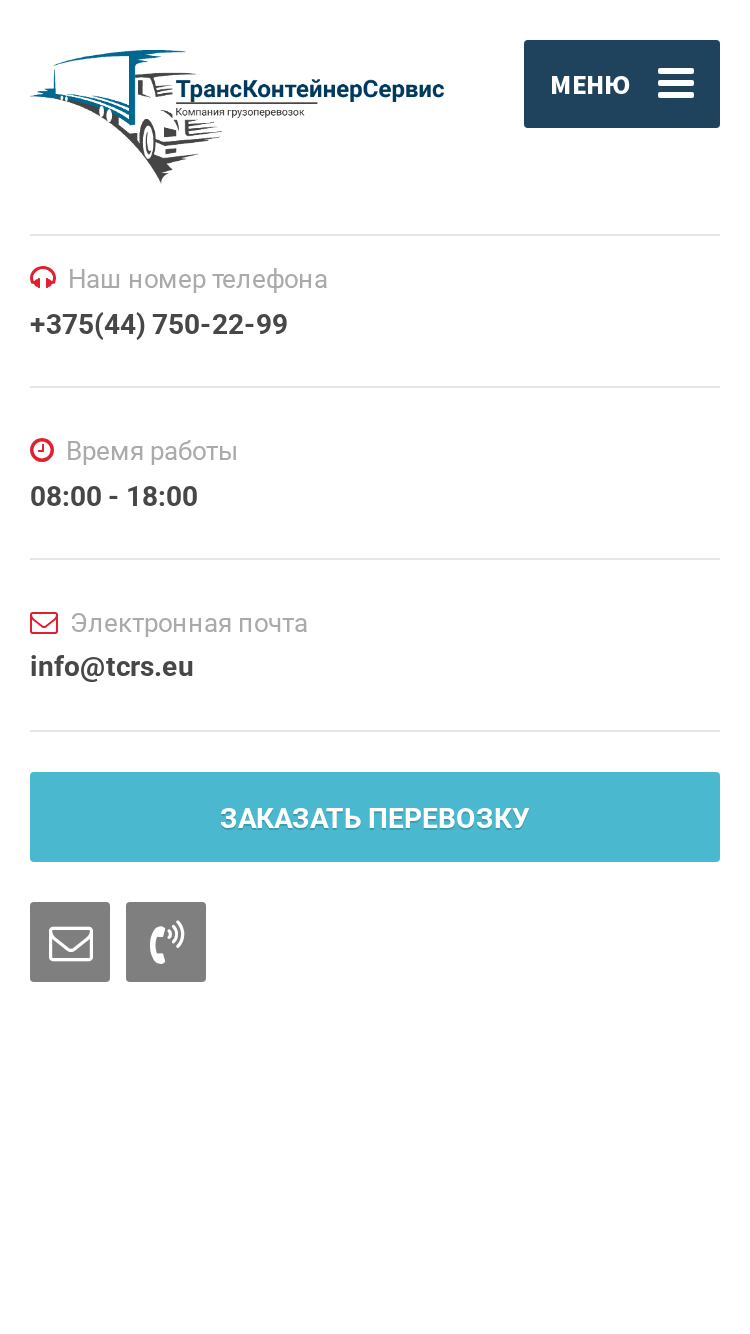Tap the gray envelope icon button
Screen dimensions: 750x1334
point(70,942)
